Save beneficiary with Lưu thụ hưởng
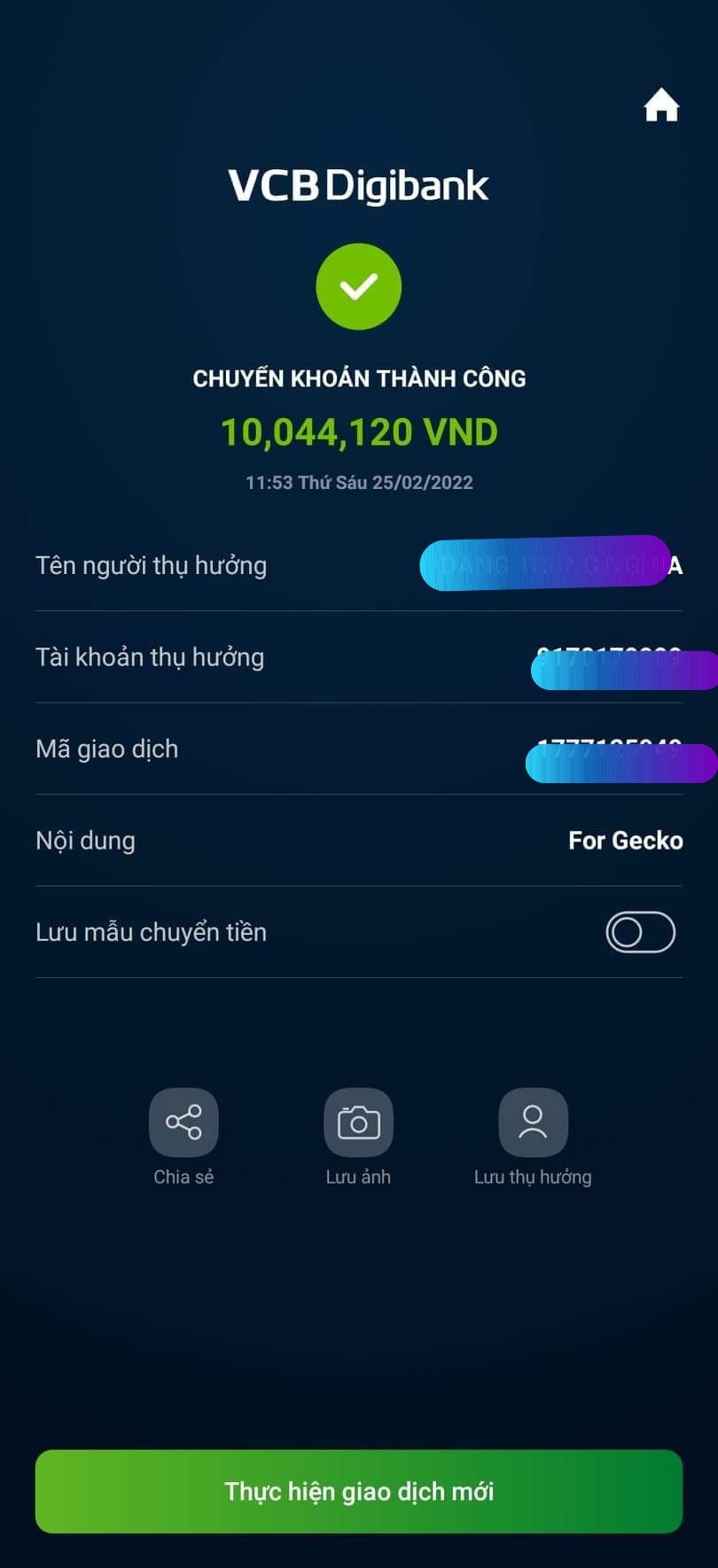Screen dimensions: 718x1568 [x=533, y=1122]
